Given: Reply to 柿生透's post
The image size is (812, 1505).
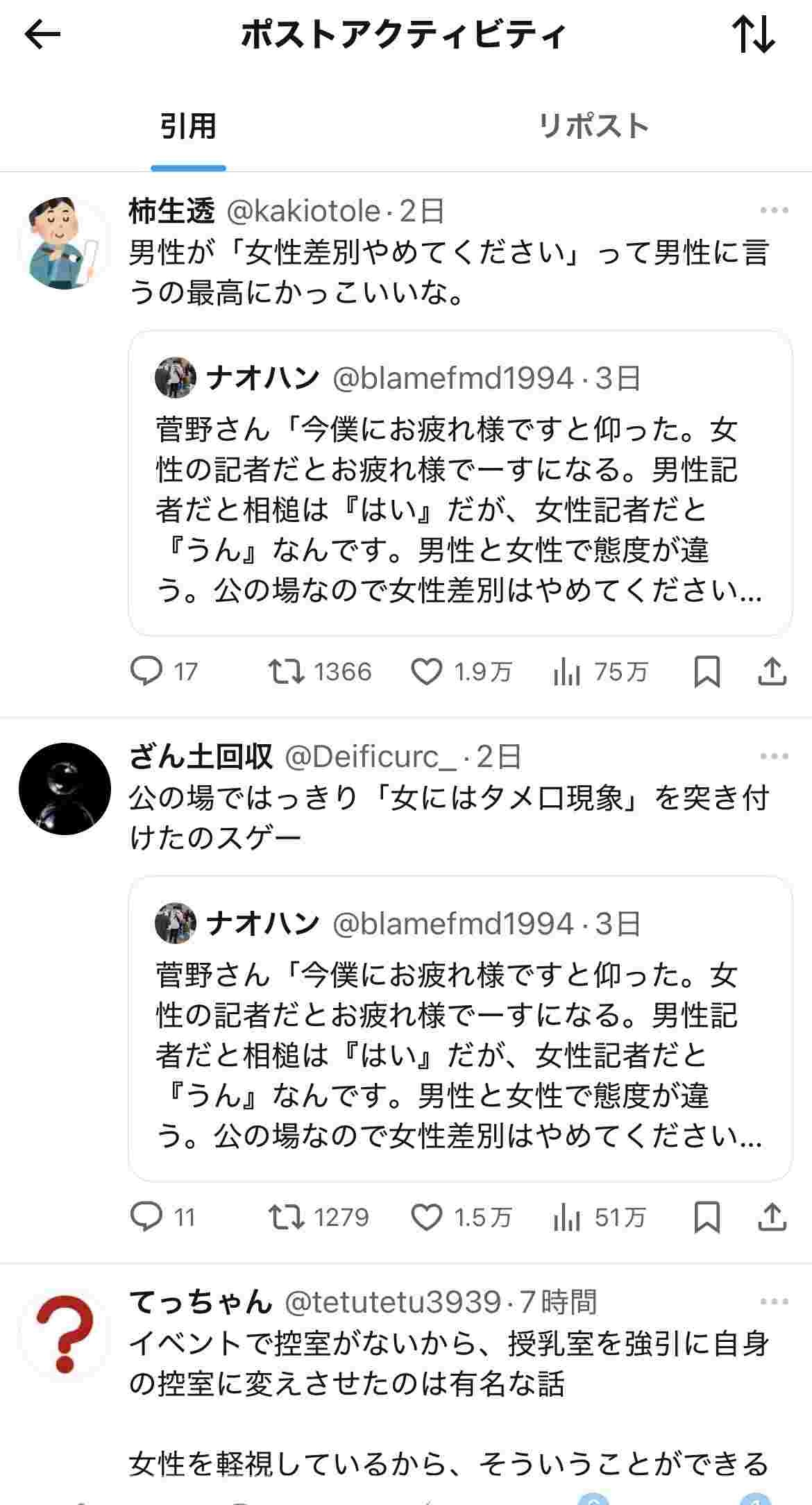Looking at the screenshot, I should pos(146,671).
